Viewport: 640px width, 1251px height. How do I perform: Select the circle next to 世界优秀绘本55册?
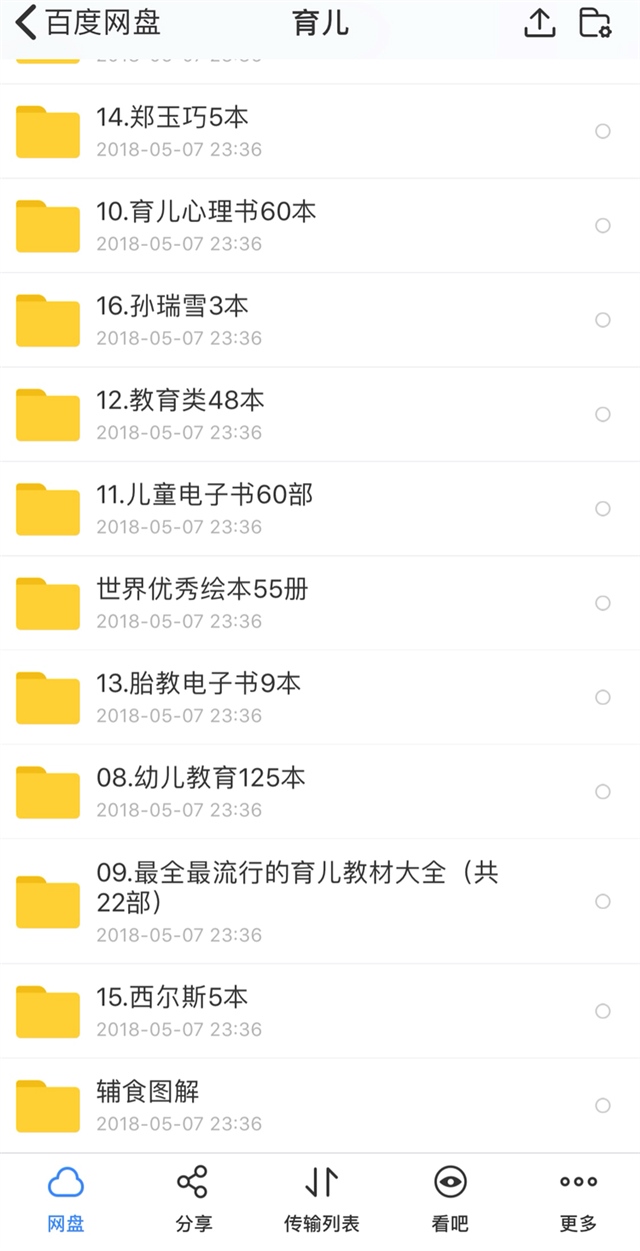[x=603, y=603]
